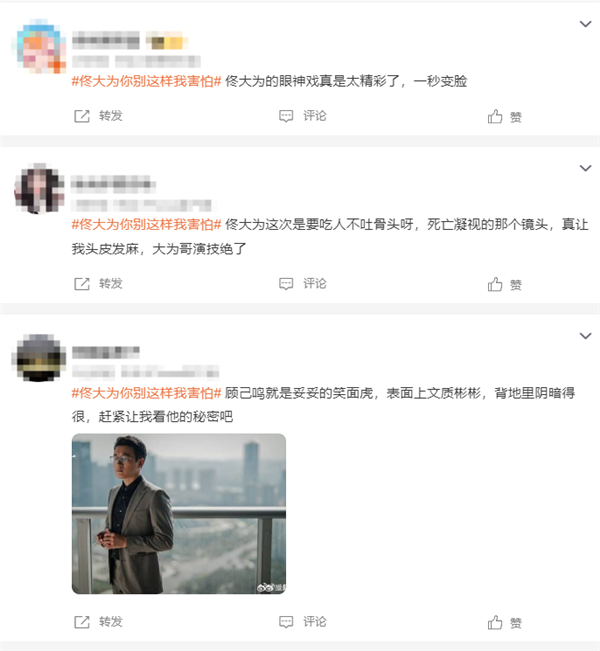Repost the 顾己鸣 笑面虎 post
Image resolution: width=600 pixels, height=651 pixels.
98,622
